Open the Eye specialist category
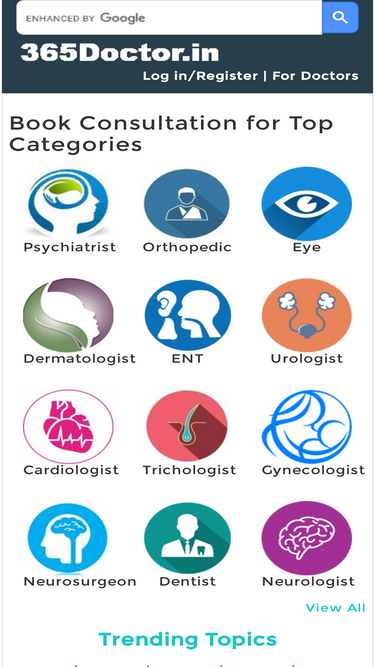 [307, 211]
